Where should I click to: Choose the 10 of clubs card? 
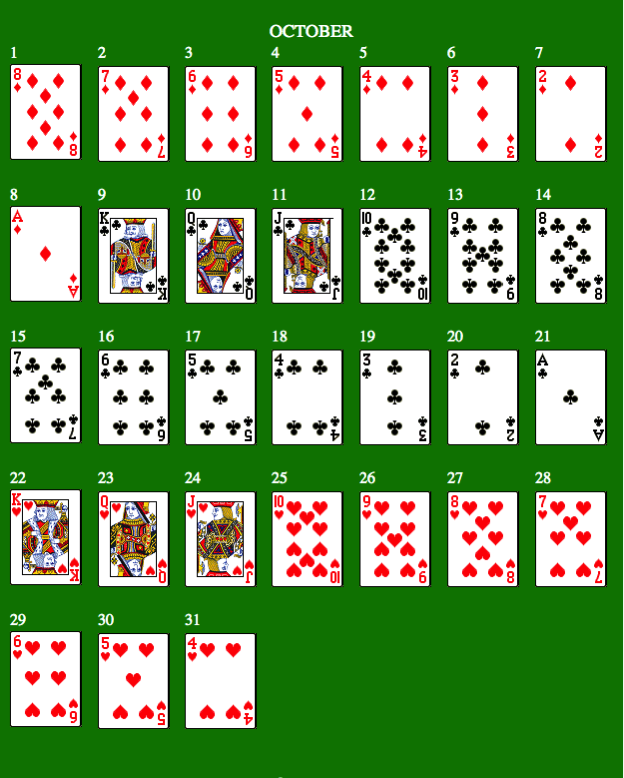coord(395,255)
